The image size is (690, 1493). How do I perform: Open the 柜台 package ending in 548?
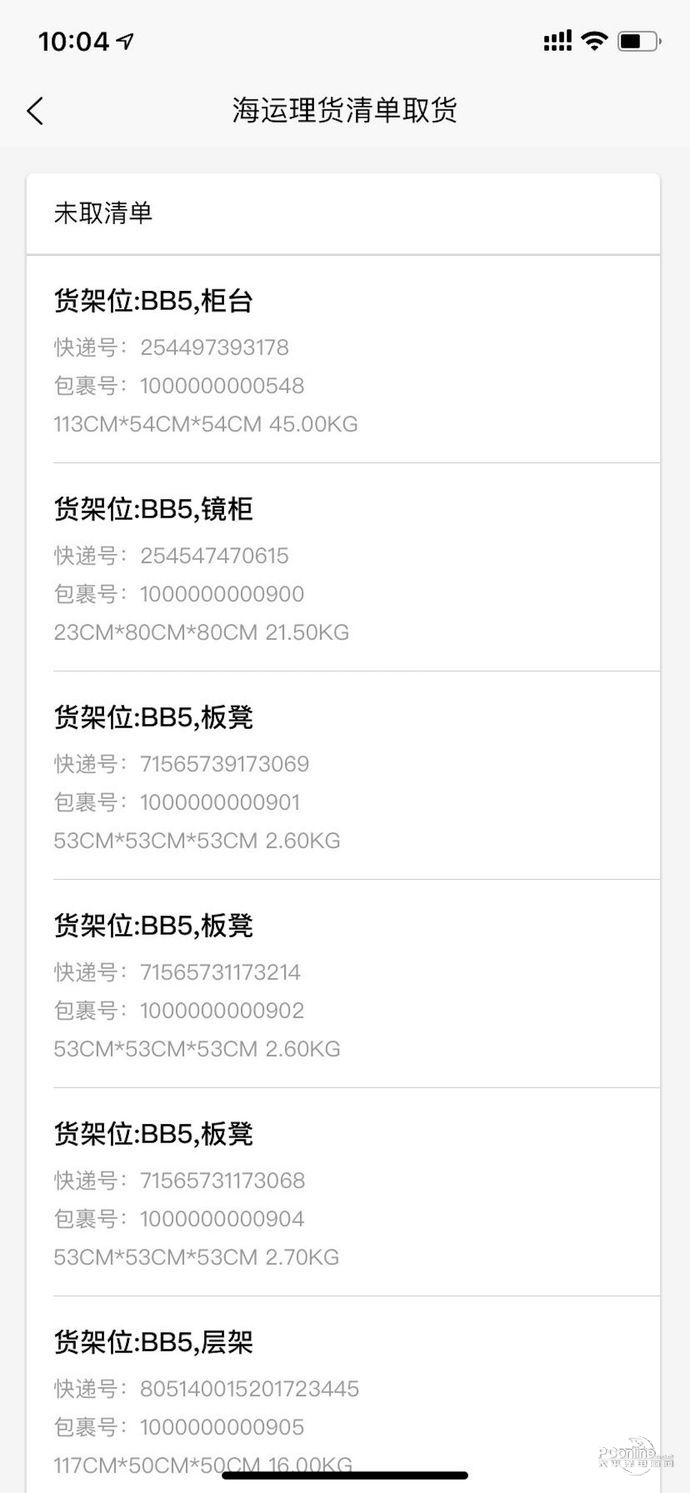pos(343,360)
